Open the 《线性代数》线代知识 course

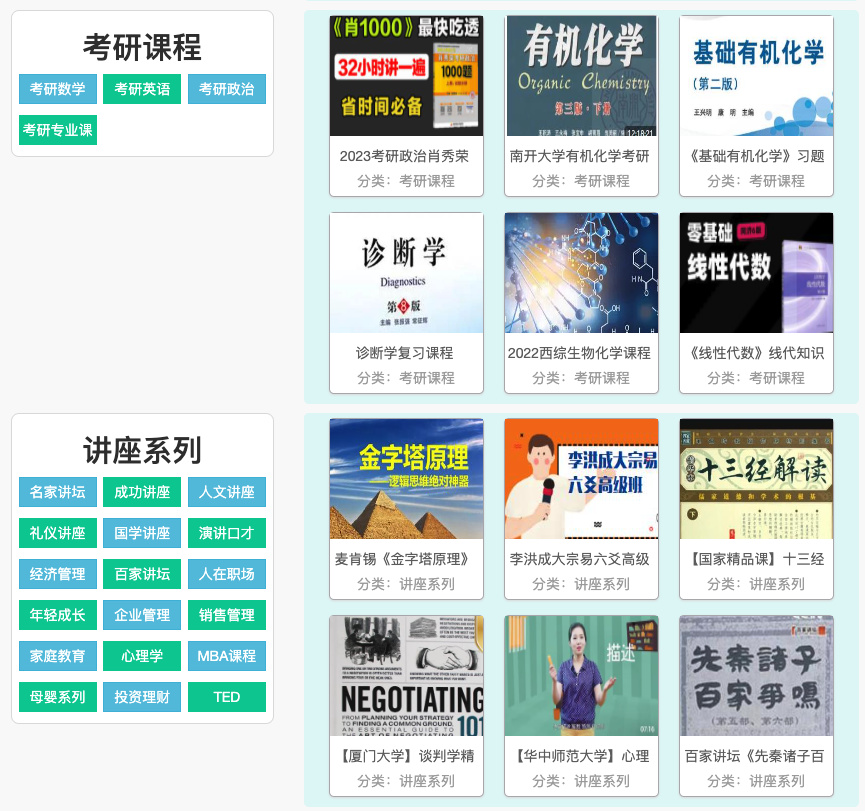pos(756,302)
